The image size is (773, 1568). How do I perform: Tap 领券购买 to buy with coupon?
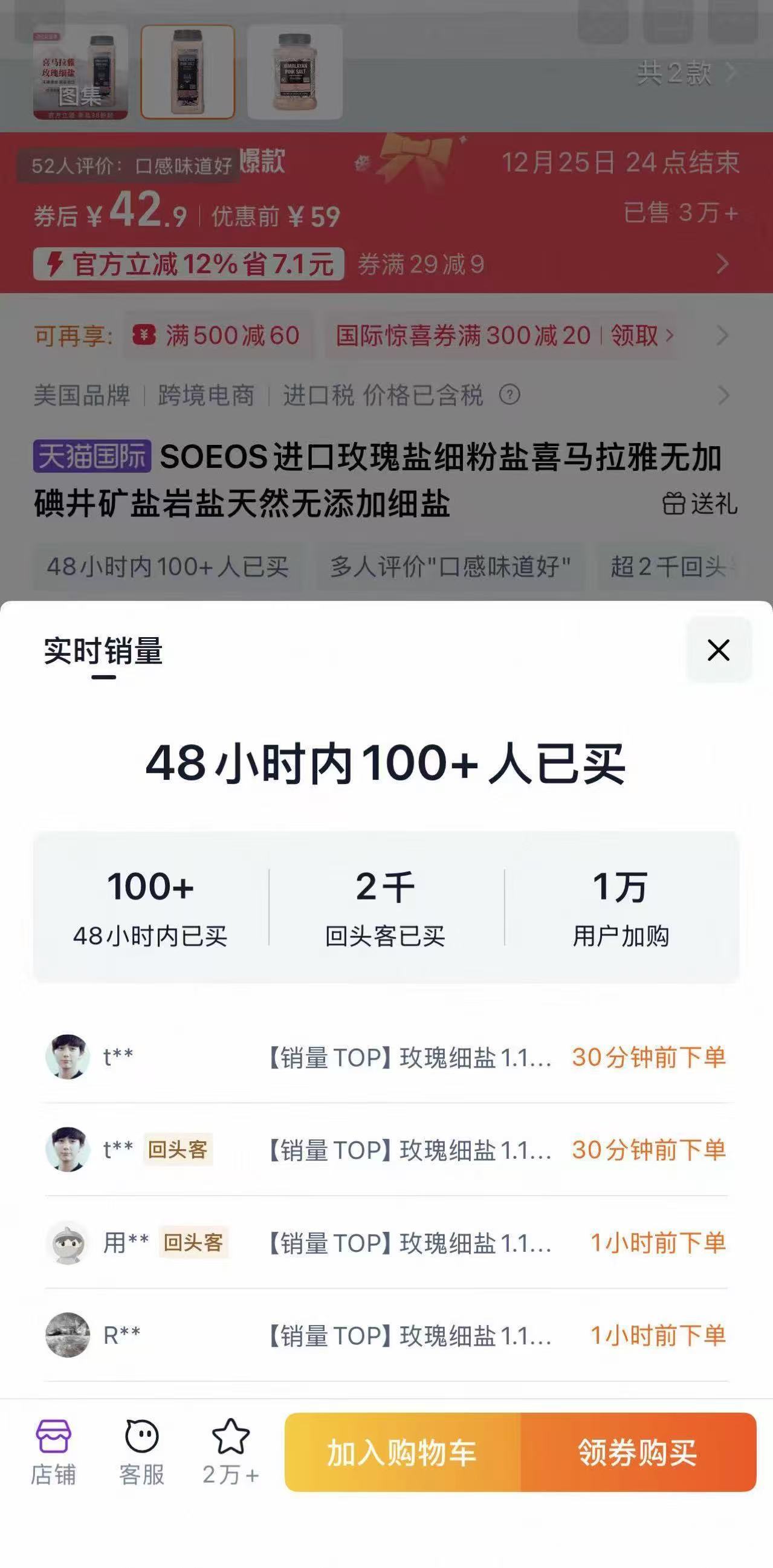pos(638,1453)
